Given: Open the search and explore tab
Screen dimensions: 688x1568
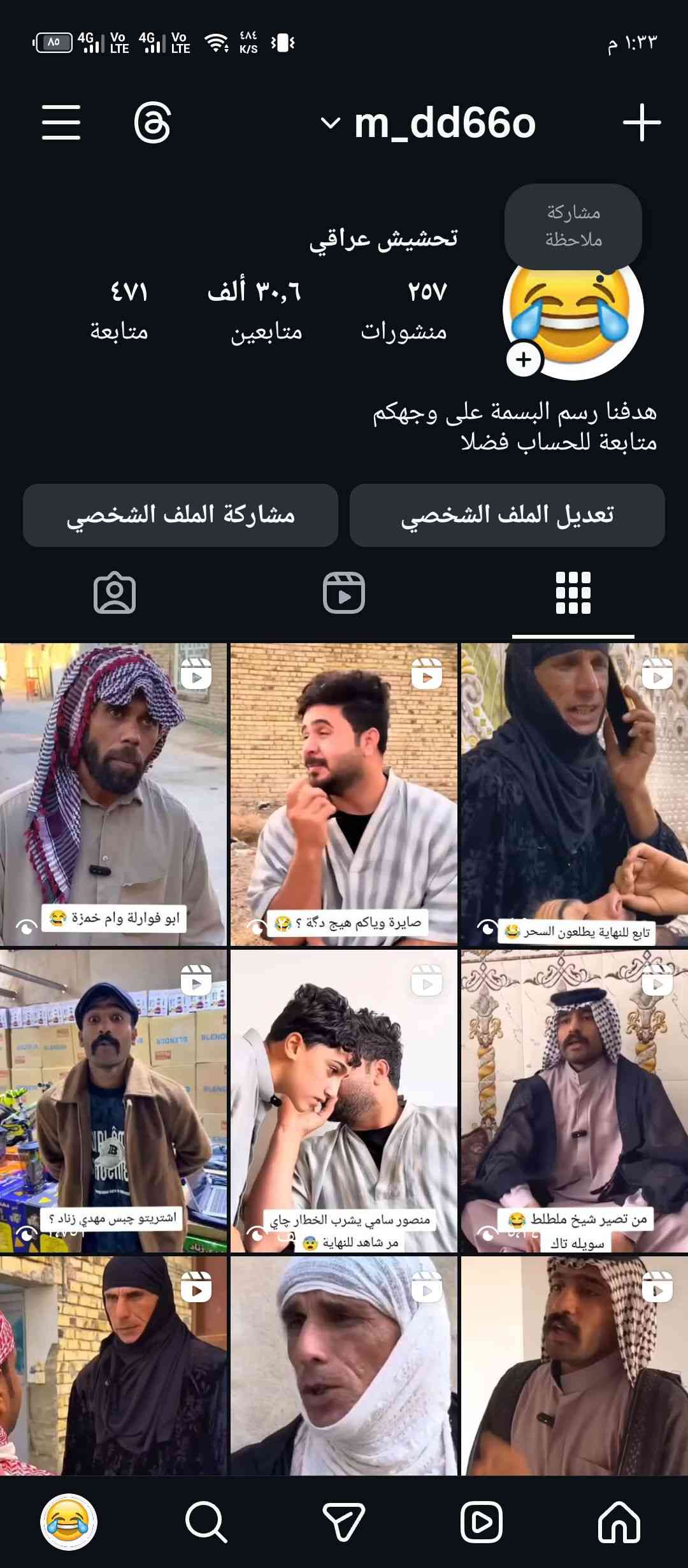Looking at the screenshot, I should click(206, 1521).
